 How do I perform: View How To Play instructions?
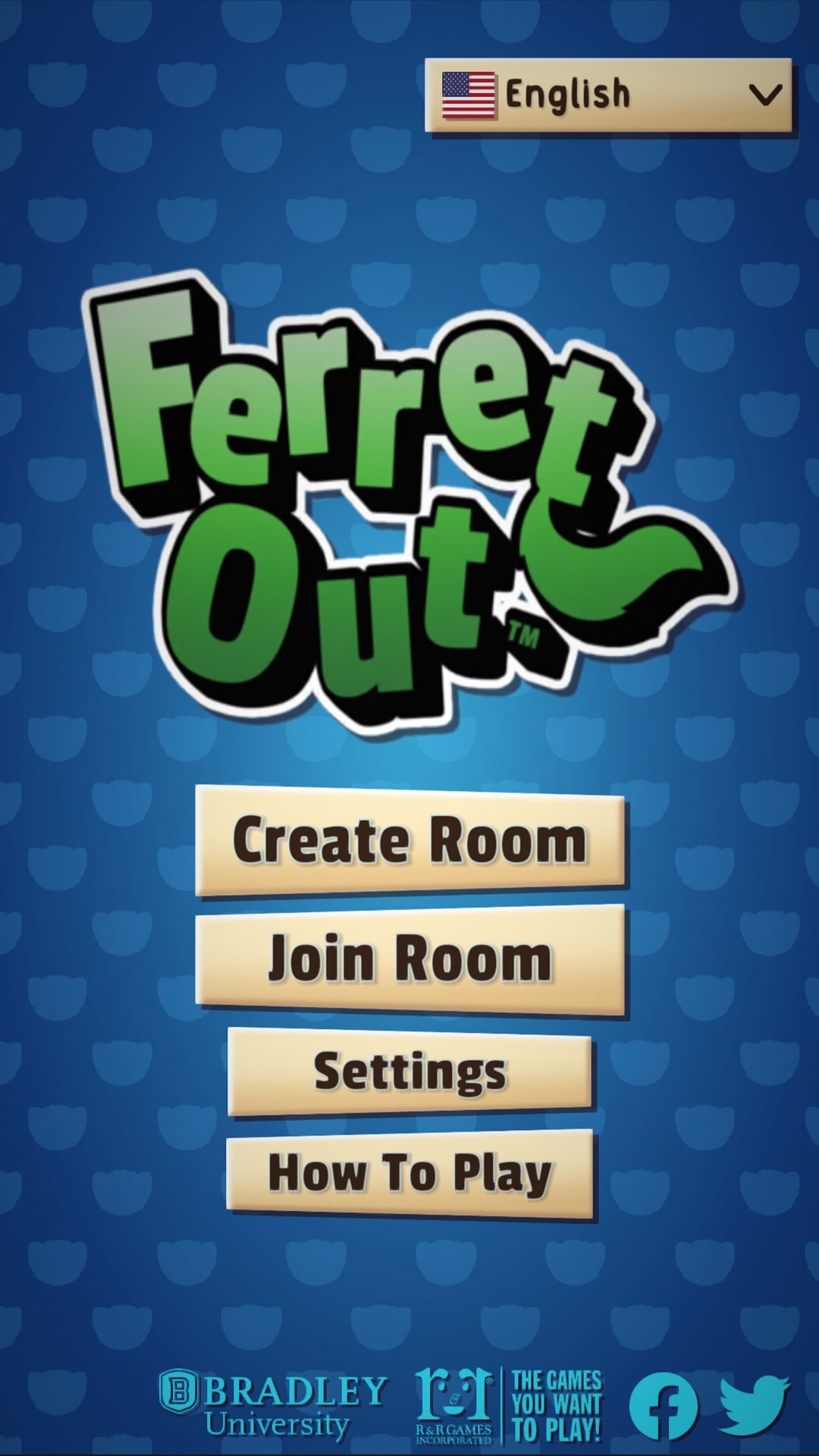(410, 1174)
